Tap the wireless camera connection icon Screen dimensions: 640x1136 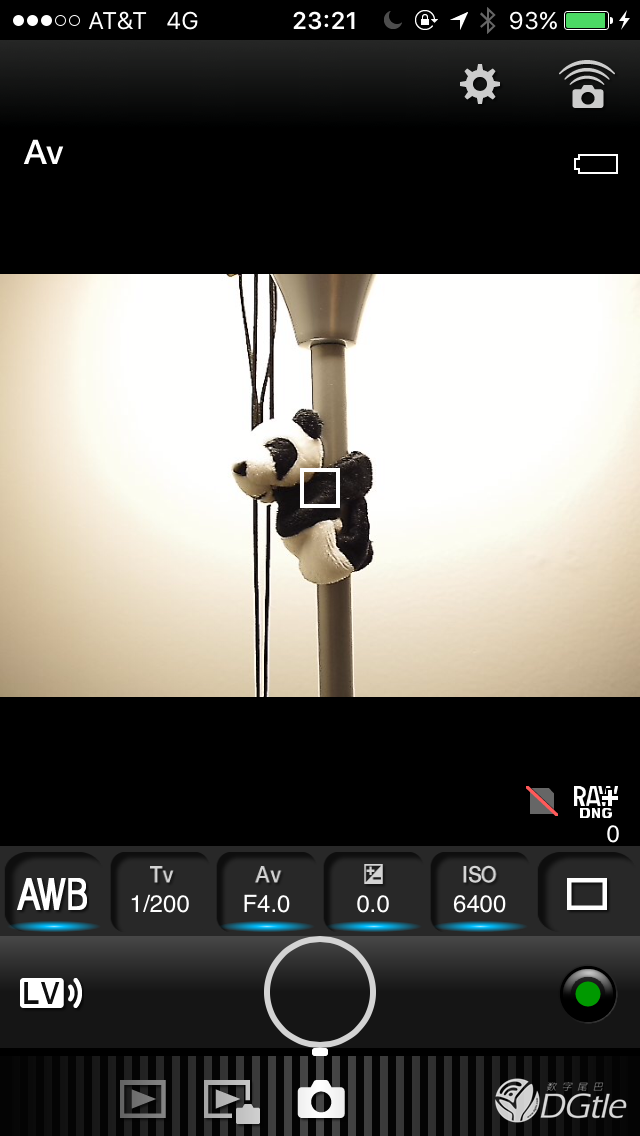(587, 84)
